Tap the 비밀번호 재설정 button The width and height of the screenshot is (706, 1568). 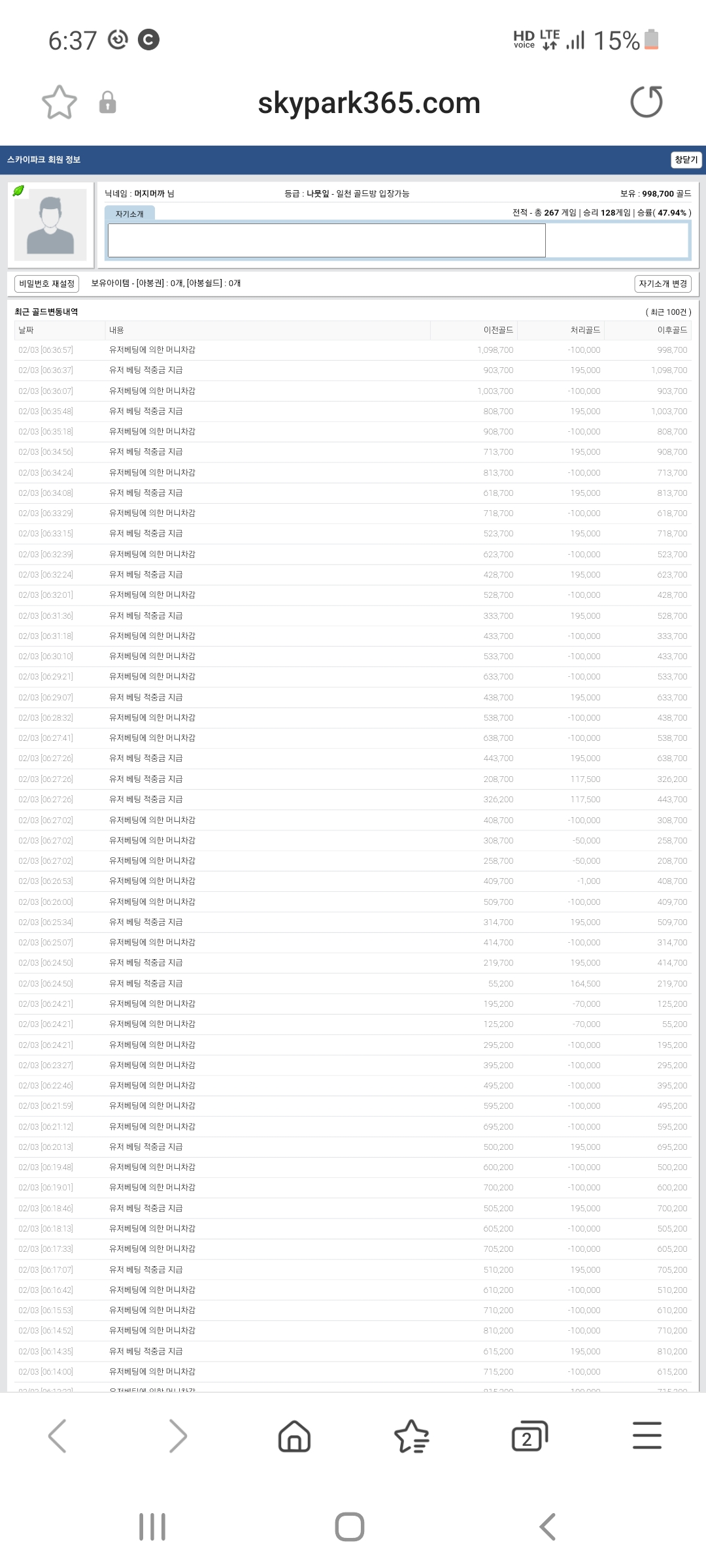click(46, 284)
